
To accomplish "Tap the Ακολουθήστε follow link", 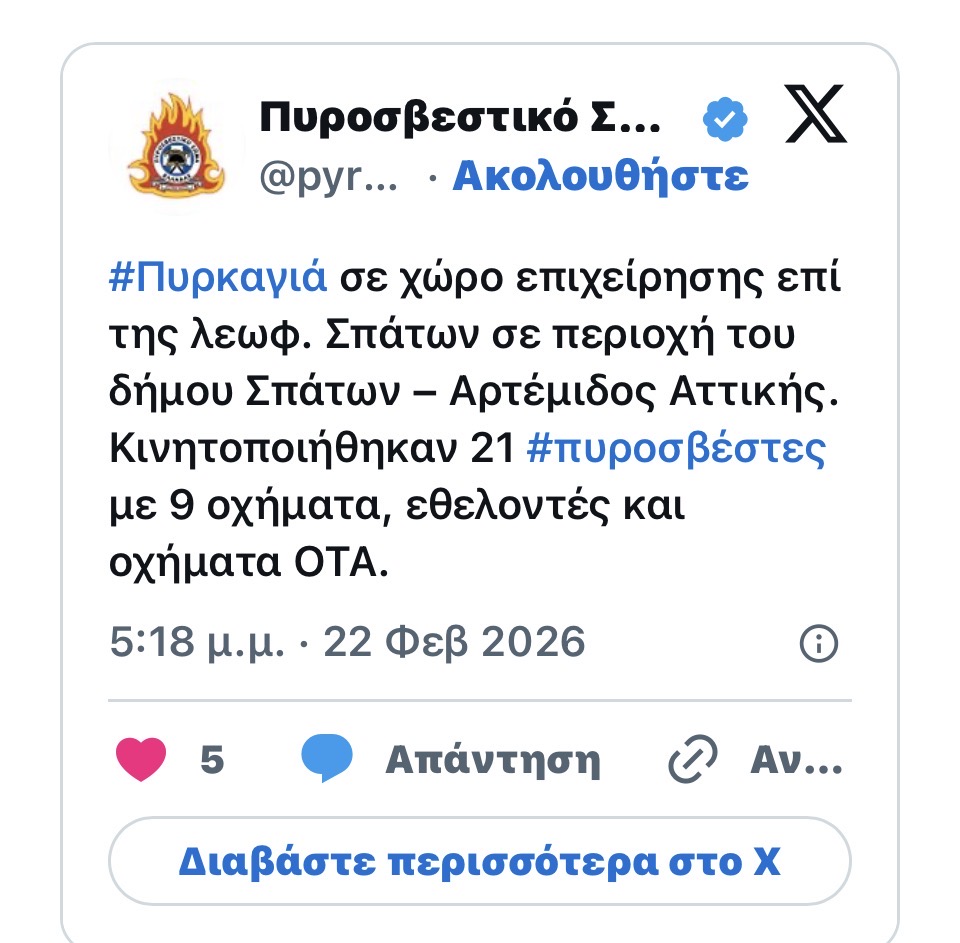I will (600, 177).
